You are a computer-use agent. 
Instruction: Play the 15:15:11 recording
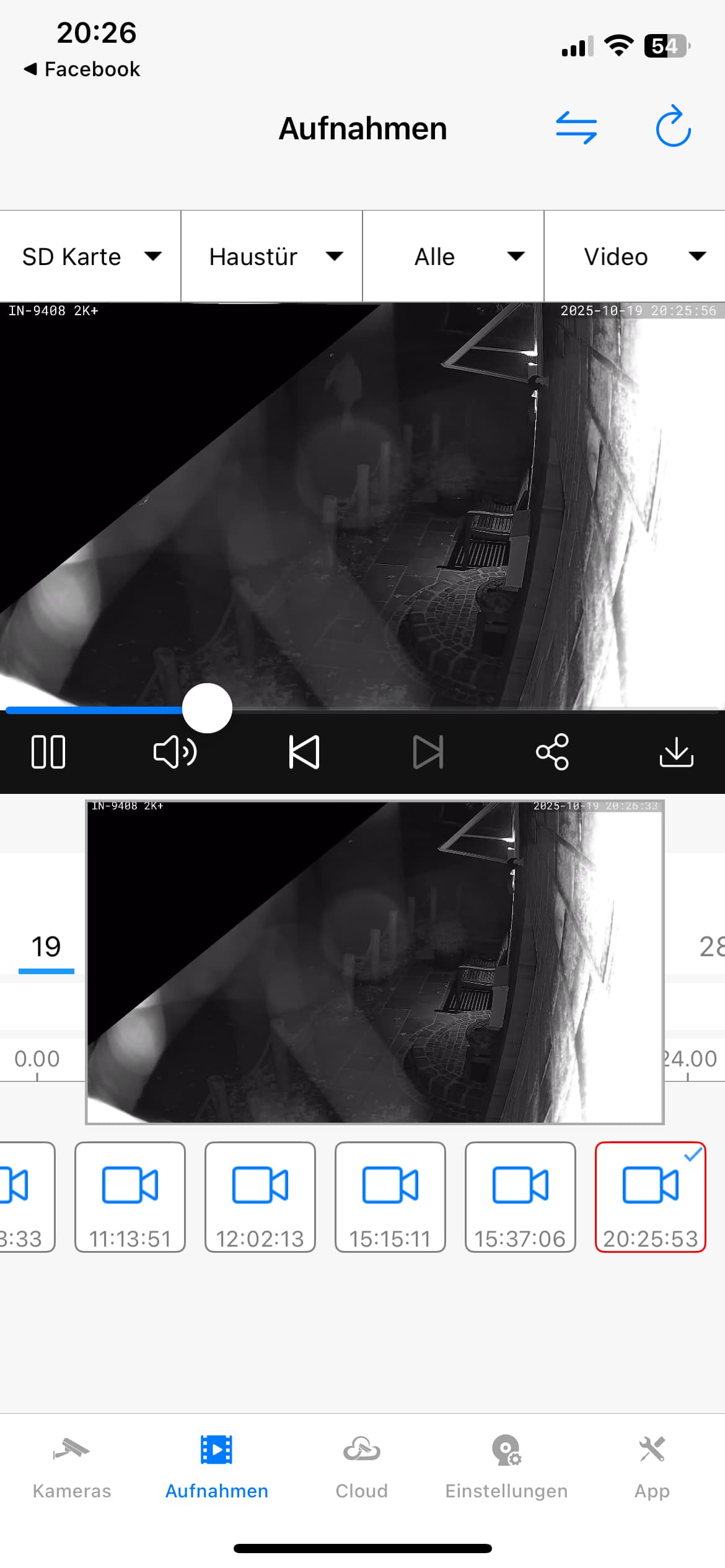coord(390,1196)
